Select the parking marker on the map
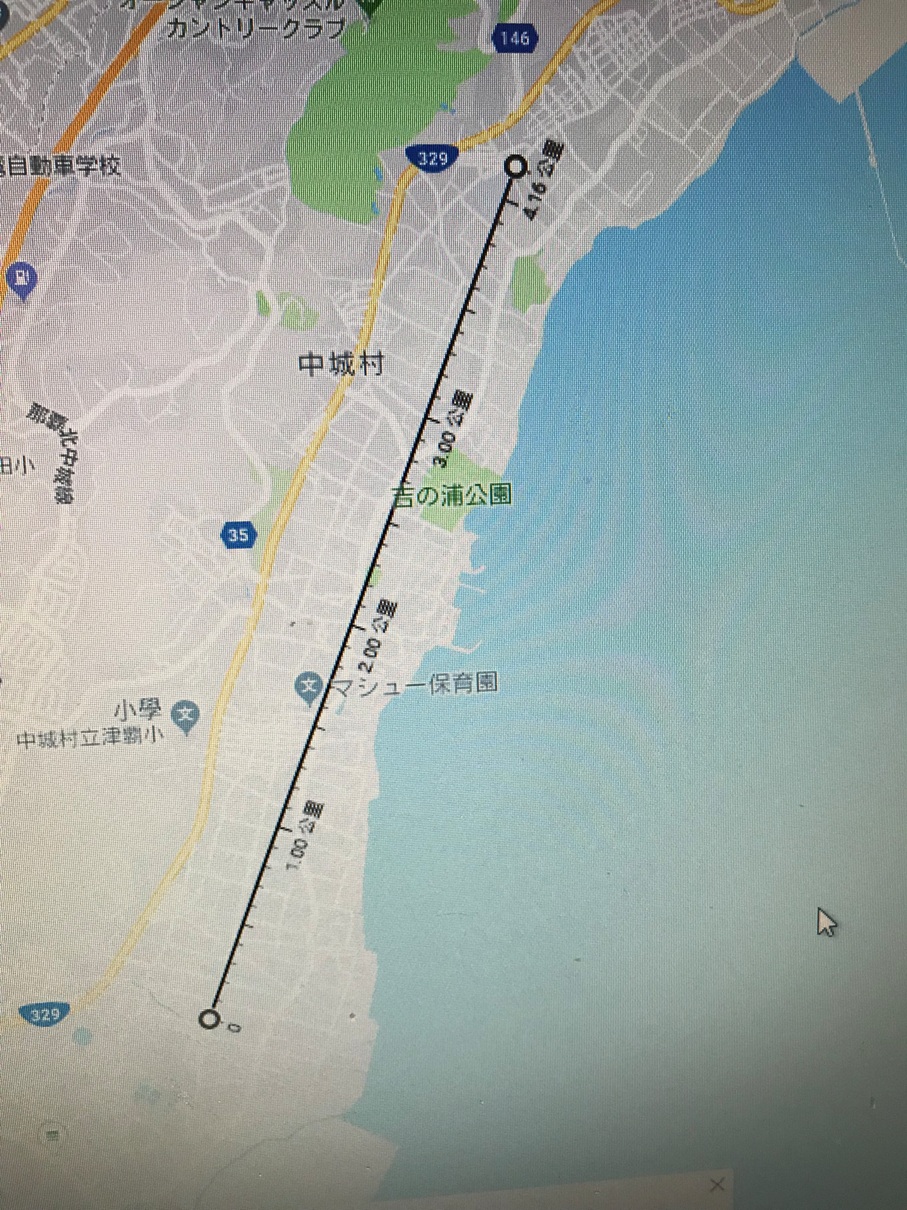The width and height of the screenshot is (907, 1210). (x=21, y=277)
